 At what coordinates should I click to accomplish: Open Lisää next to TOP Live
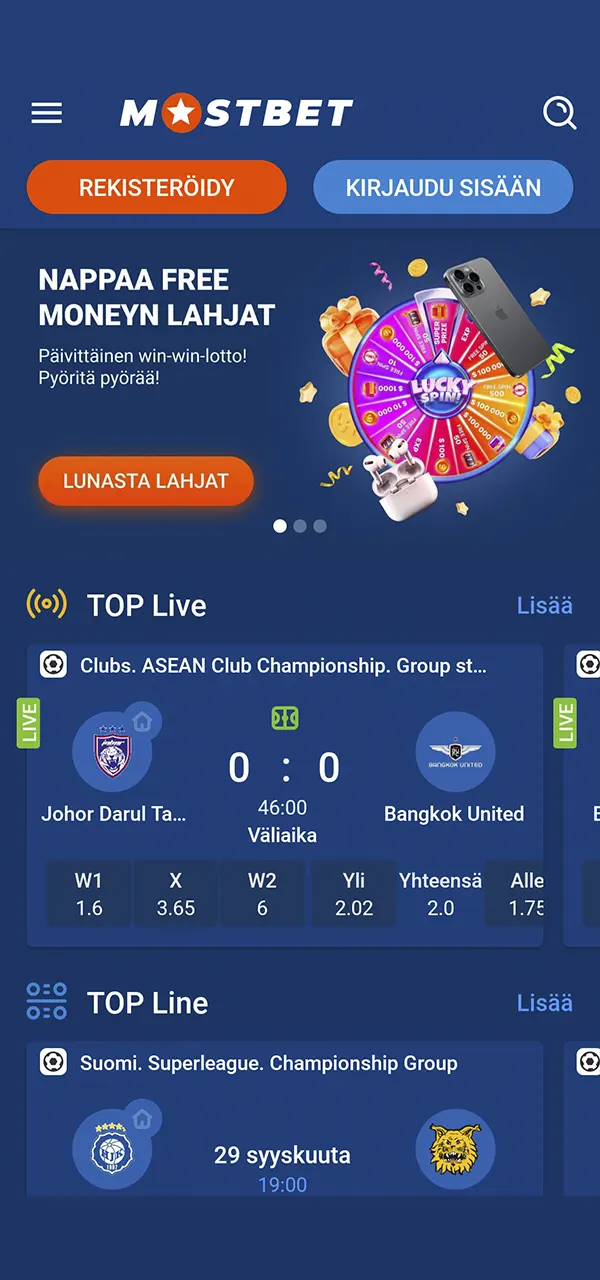[544, 605]
